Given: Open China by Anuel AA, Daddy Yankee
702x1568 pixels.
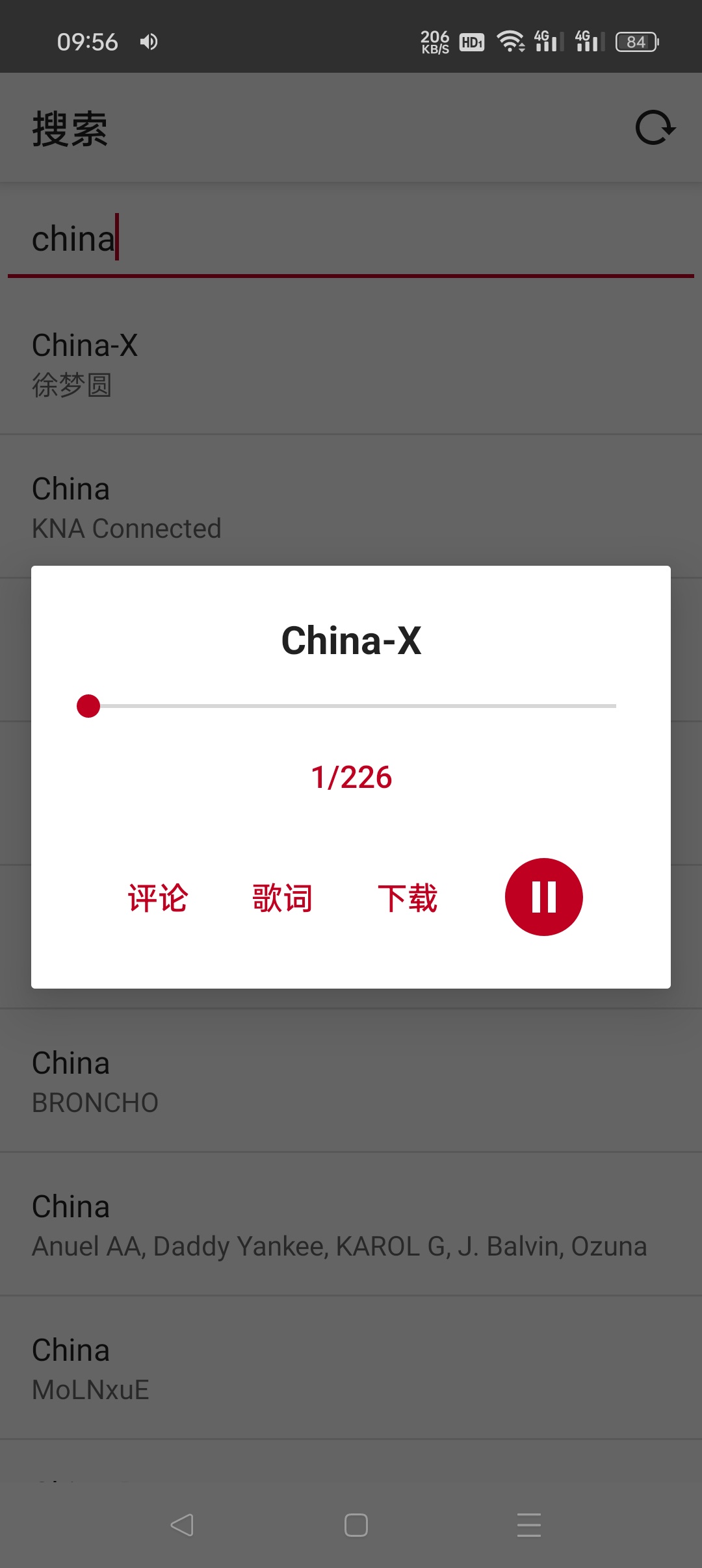Looking at the screenshot, I should pyautogui.click(x=351, y=1225).
